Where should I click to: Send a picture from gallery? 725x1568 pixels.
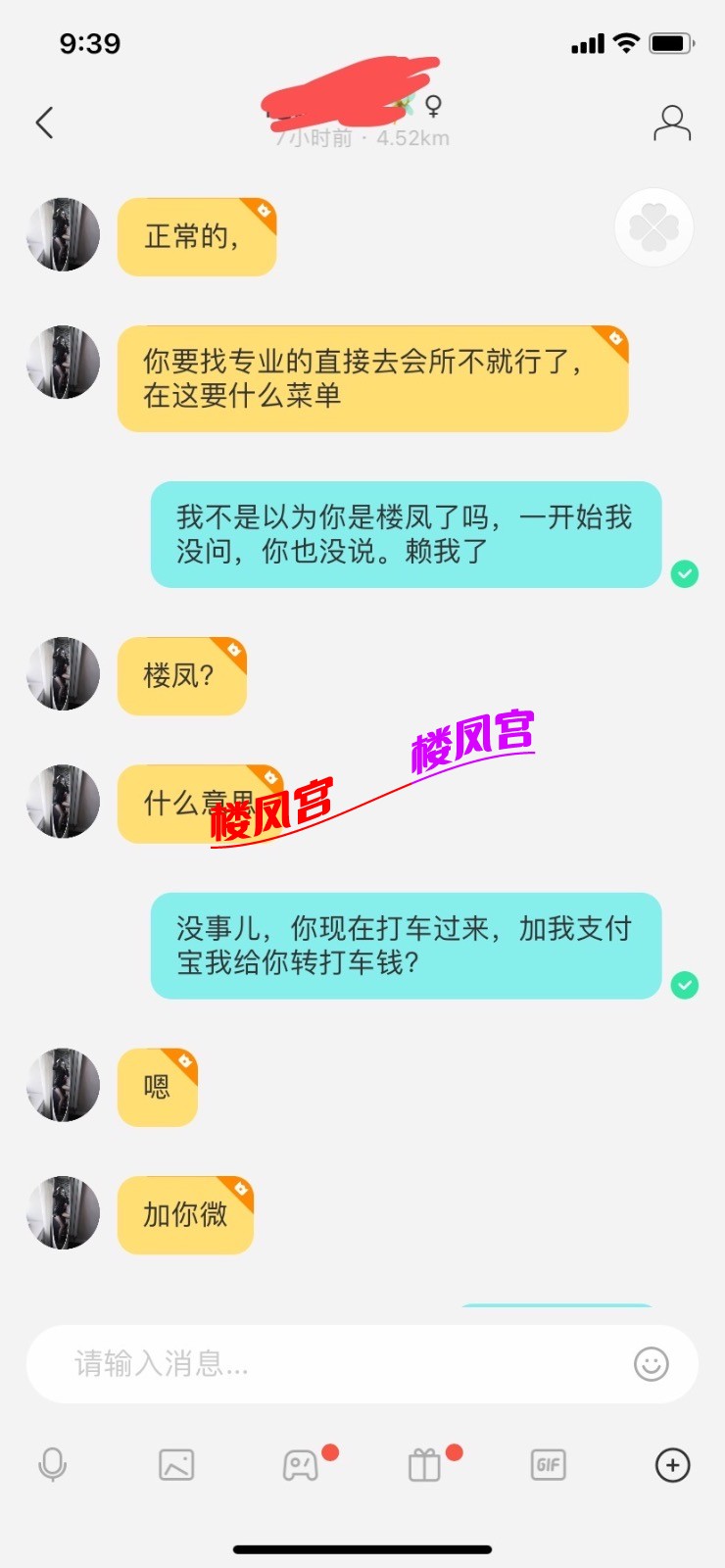point(176,1465)
